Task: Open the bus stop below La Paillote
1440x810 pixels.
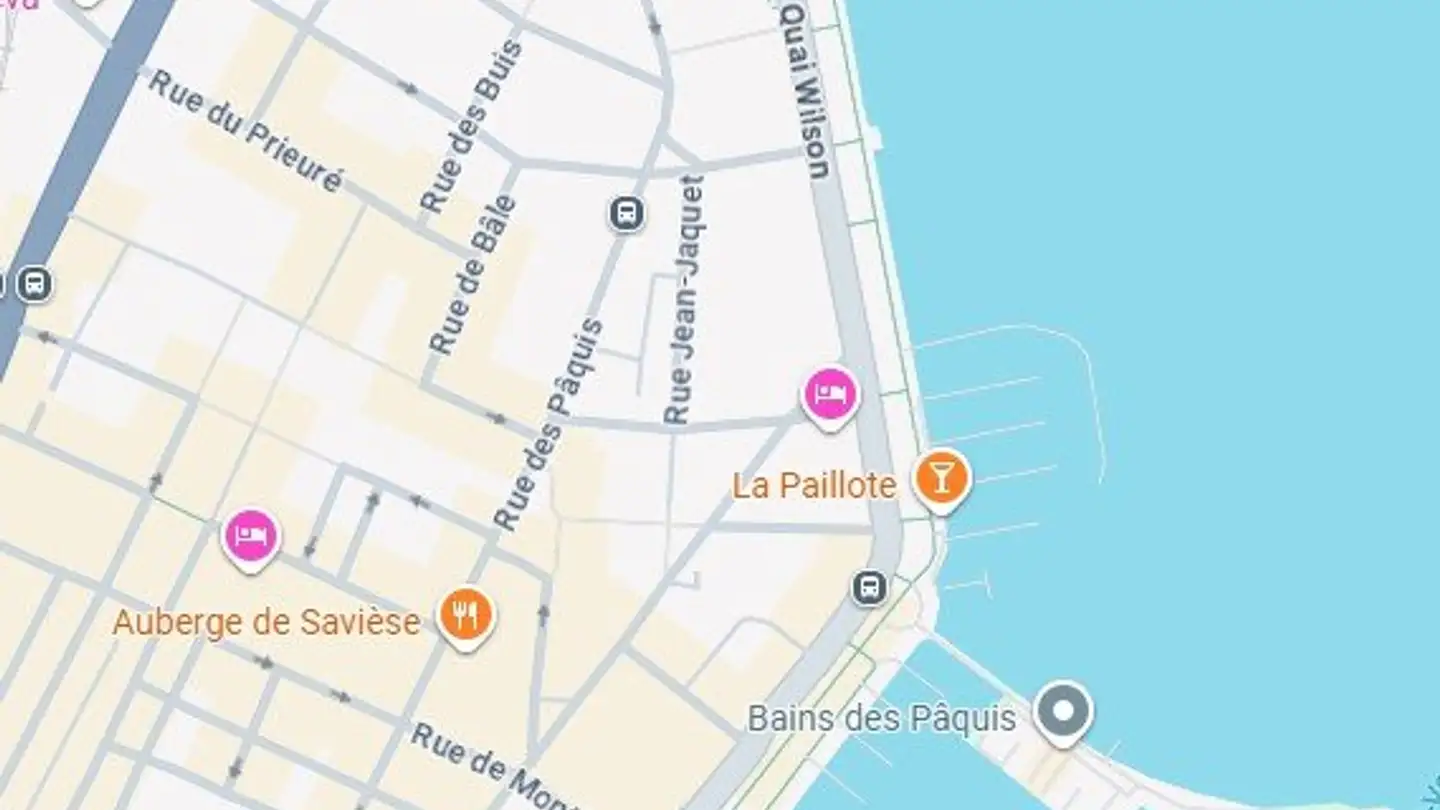Action: 870,587
